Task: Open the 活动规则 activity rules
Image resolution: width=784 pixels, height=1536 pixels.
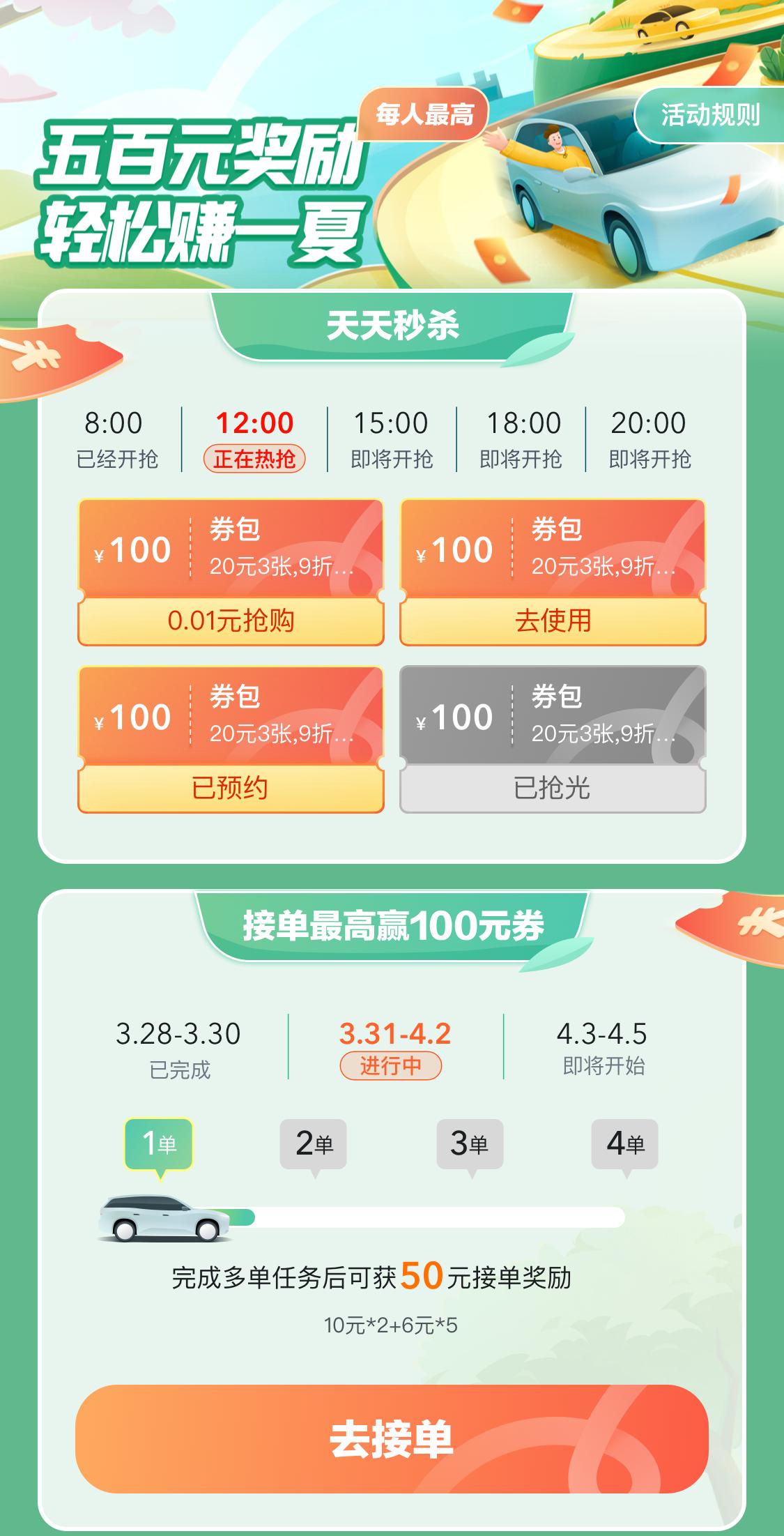Action: coord(709,115)
